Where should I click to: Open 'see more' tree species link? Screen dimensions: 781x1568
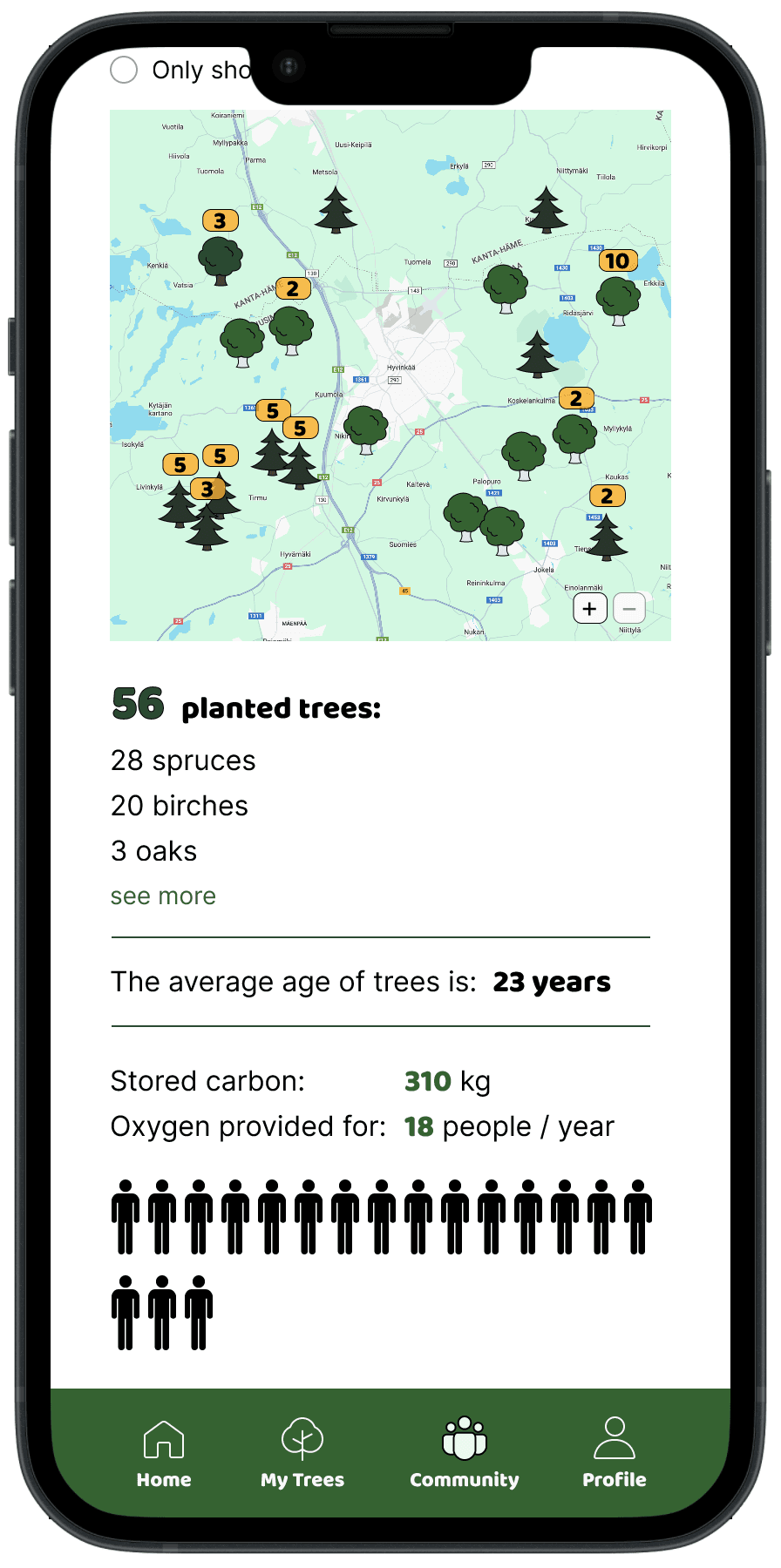[163, 896]
